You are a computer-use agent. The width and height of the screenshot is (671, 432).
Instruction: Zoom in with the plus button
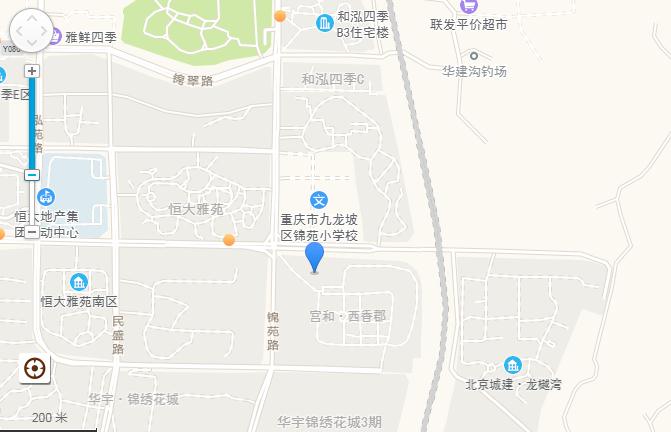(x=32, y=71)
